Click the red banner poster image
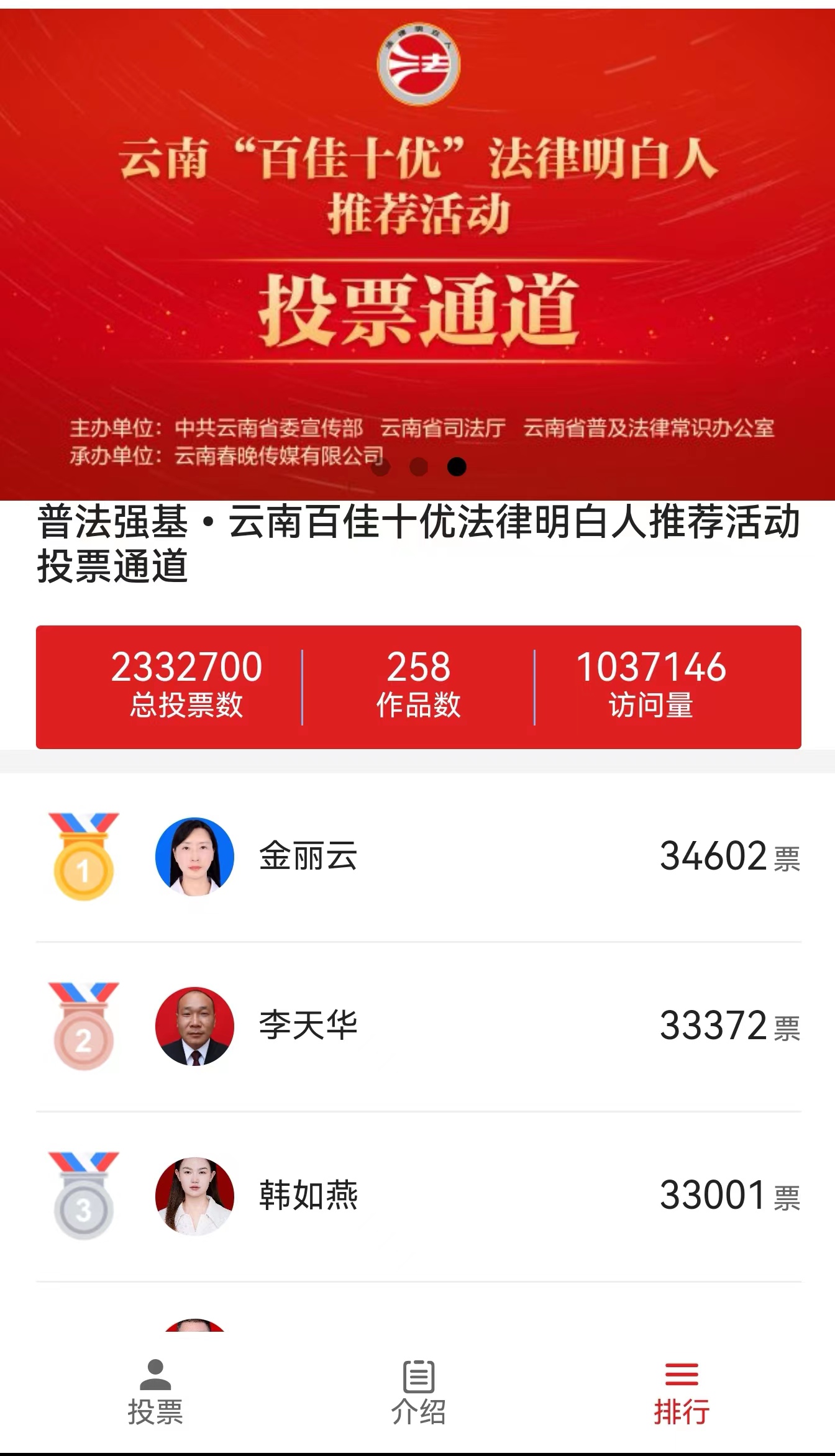 pos(417,248)
